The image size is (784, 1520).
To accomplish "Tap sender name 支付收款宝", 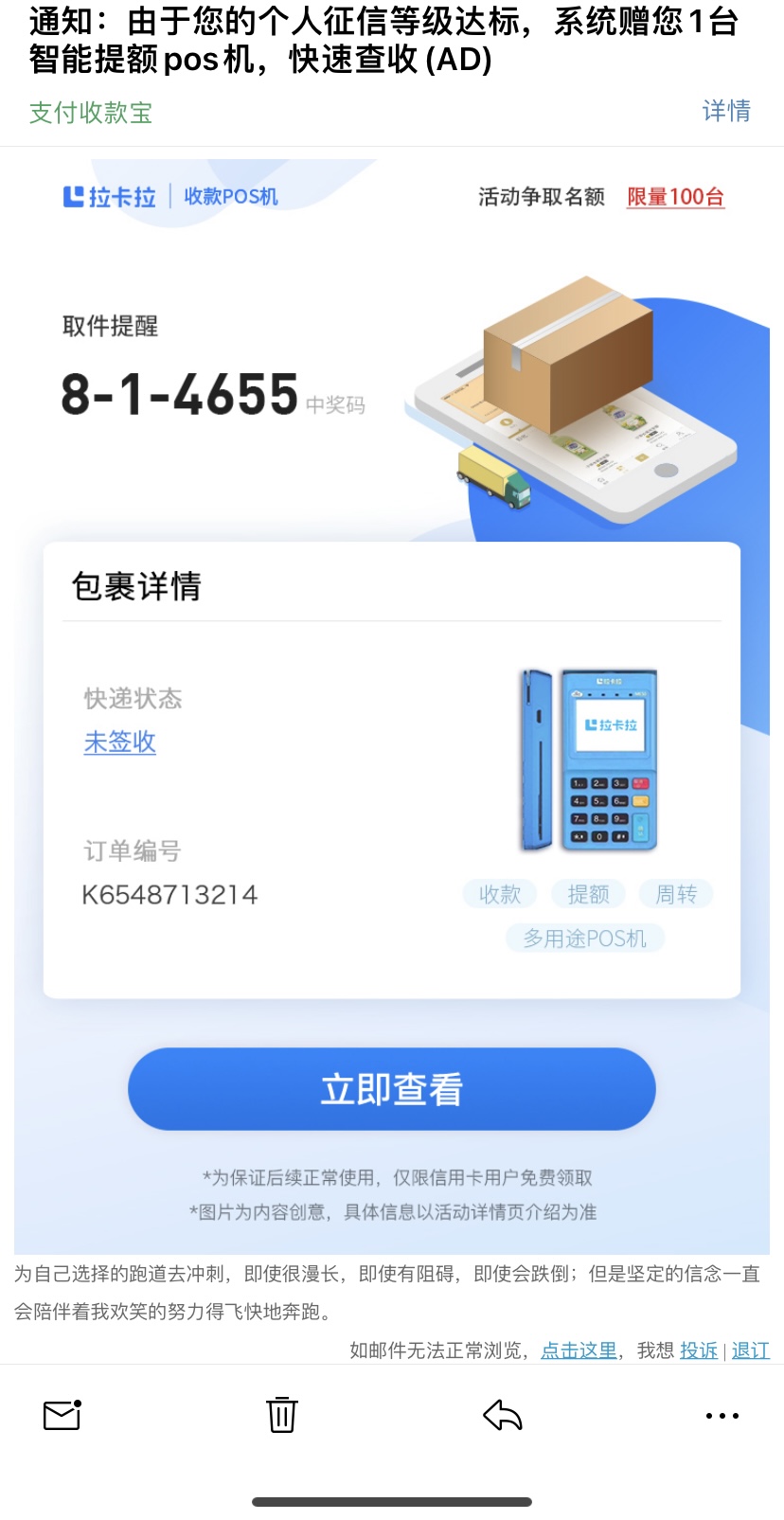I will click(91, 113).
